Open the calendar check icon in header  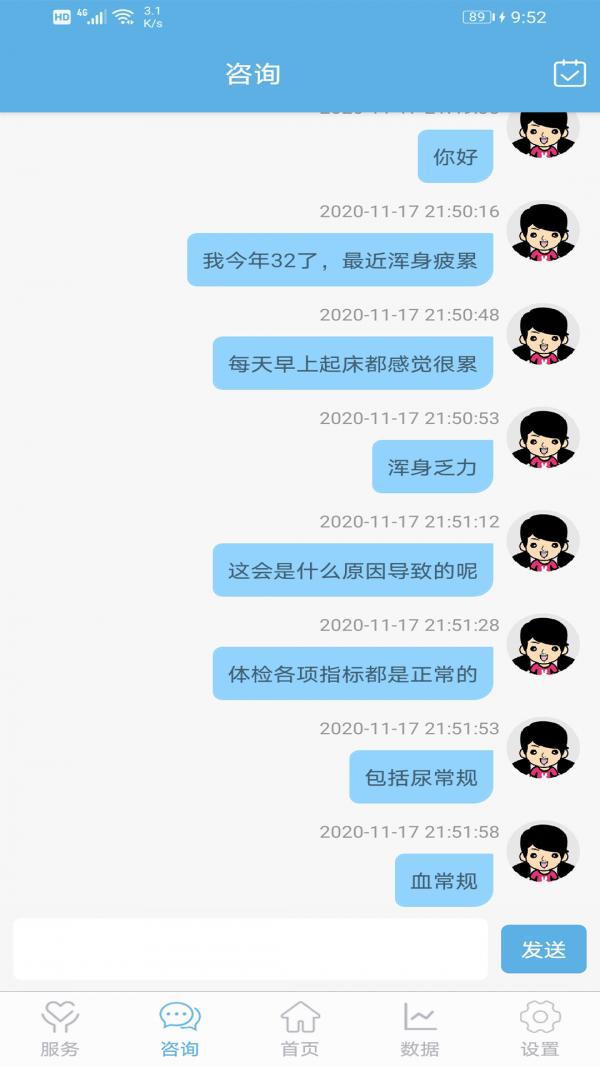coord(569,73)
